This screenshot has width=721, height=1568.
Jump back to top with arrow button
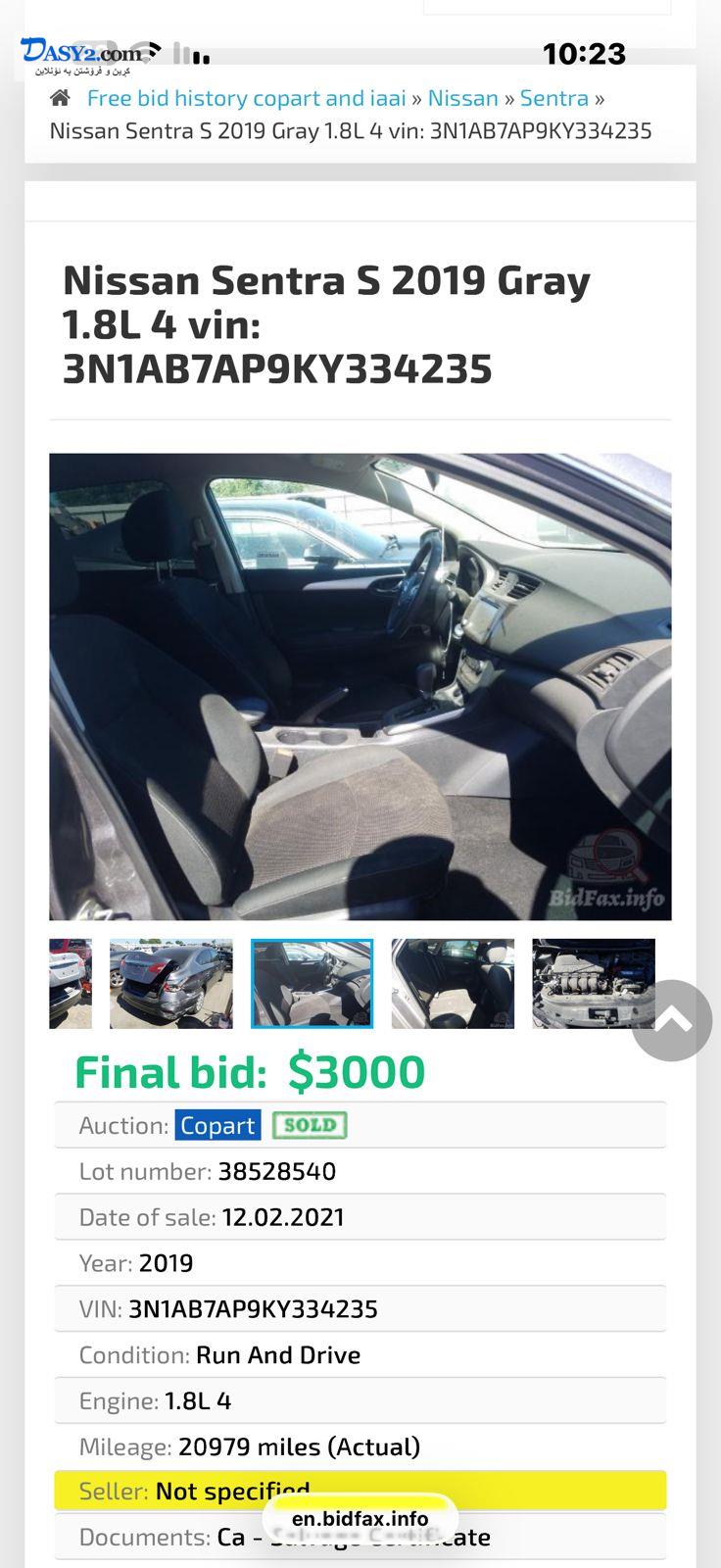click(x=672, y=1020)
